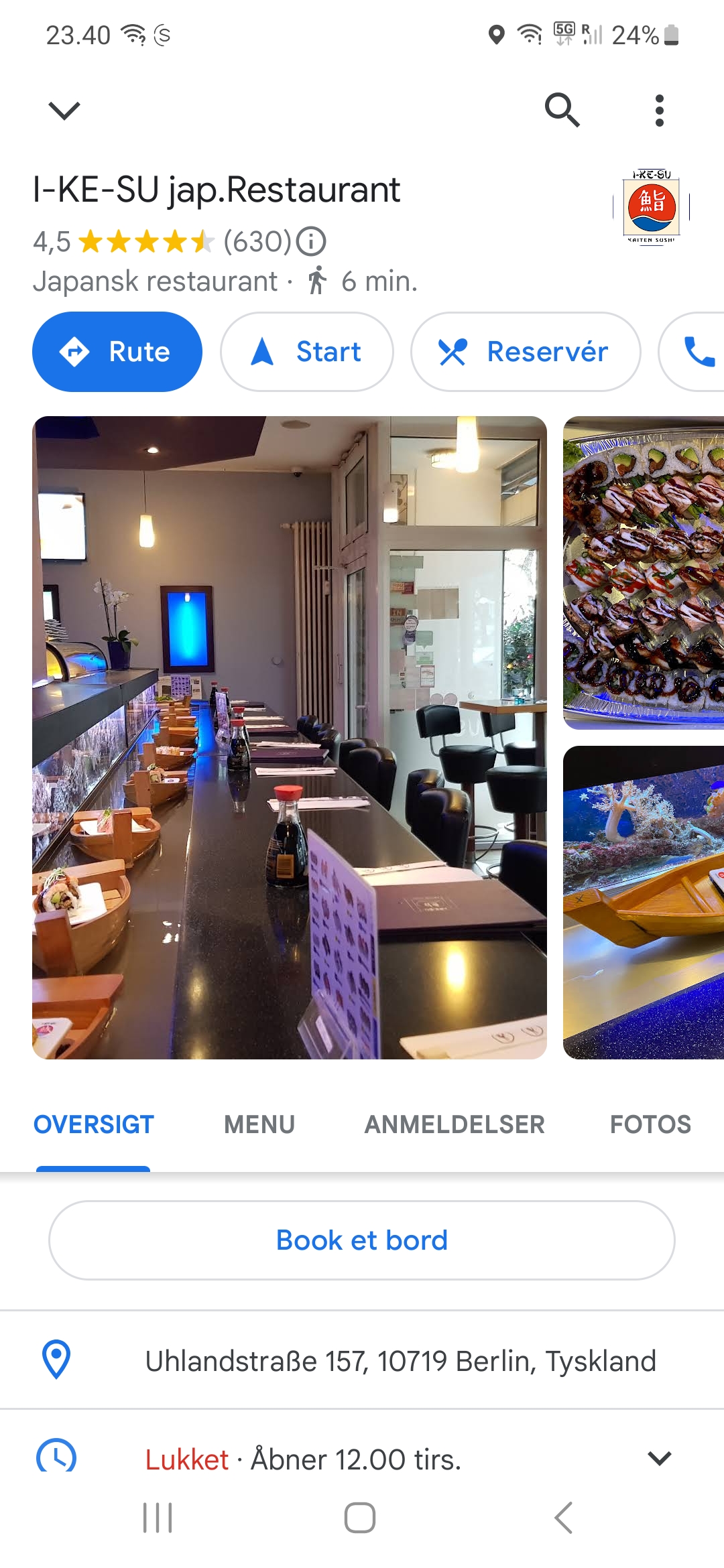Switch to the Fotos tab
This screenshot has height=1568, width=724.
point(650,1124)
